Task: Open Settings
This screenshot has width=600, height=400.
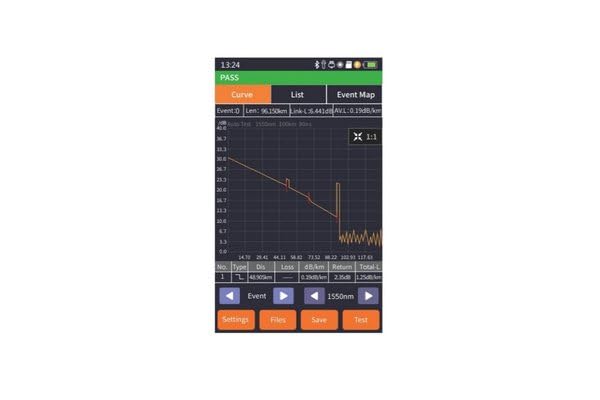Action: (236, 320)
